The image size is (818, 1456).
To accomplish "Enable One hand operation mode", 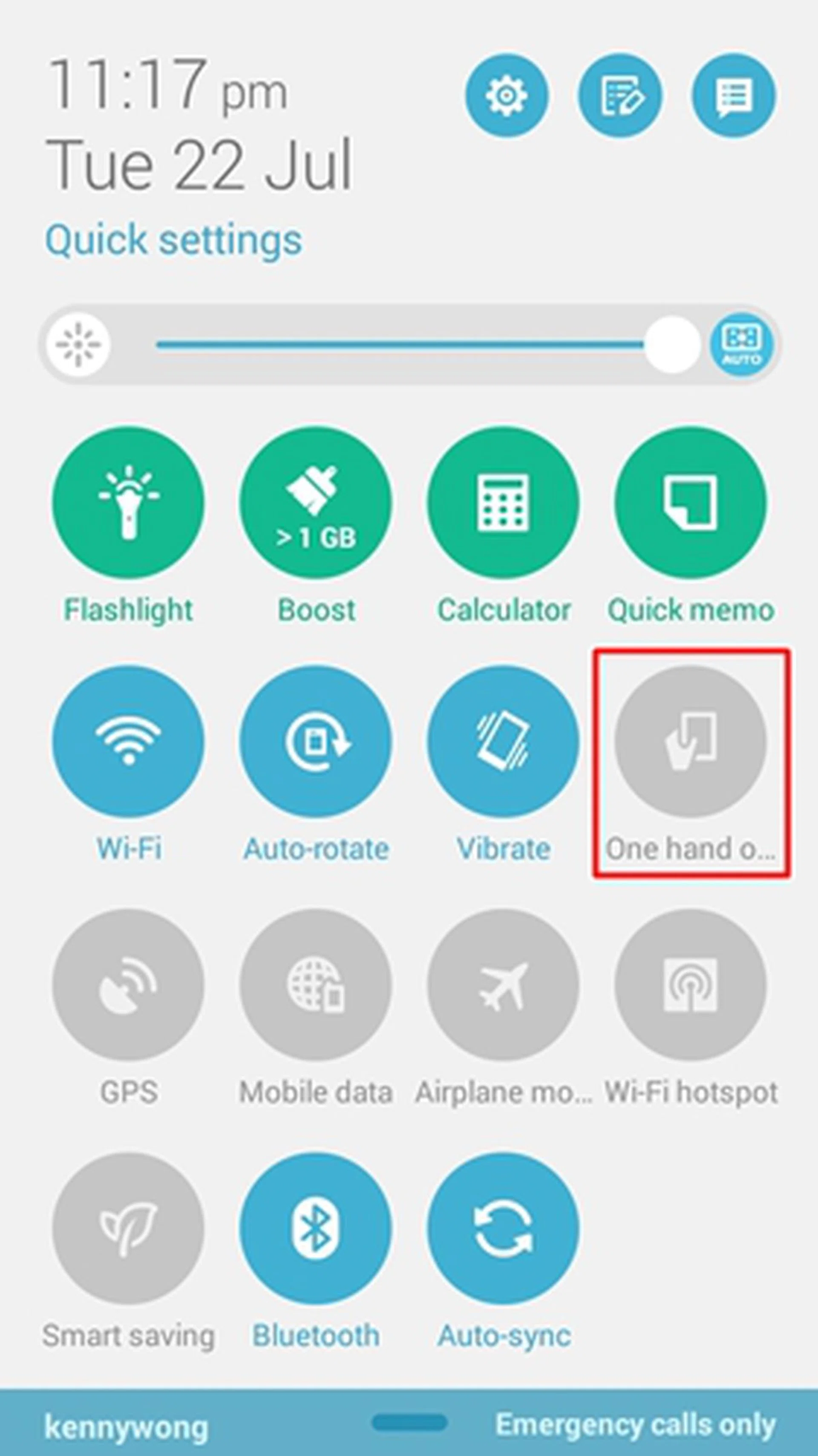I will pos(690,741).
